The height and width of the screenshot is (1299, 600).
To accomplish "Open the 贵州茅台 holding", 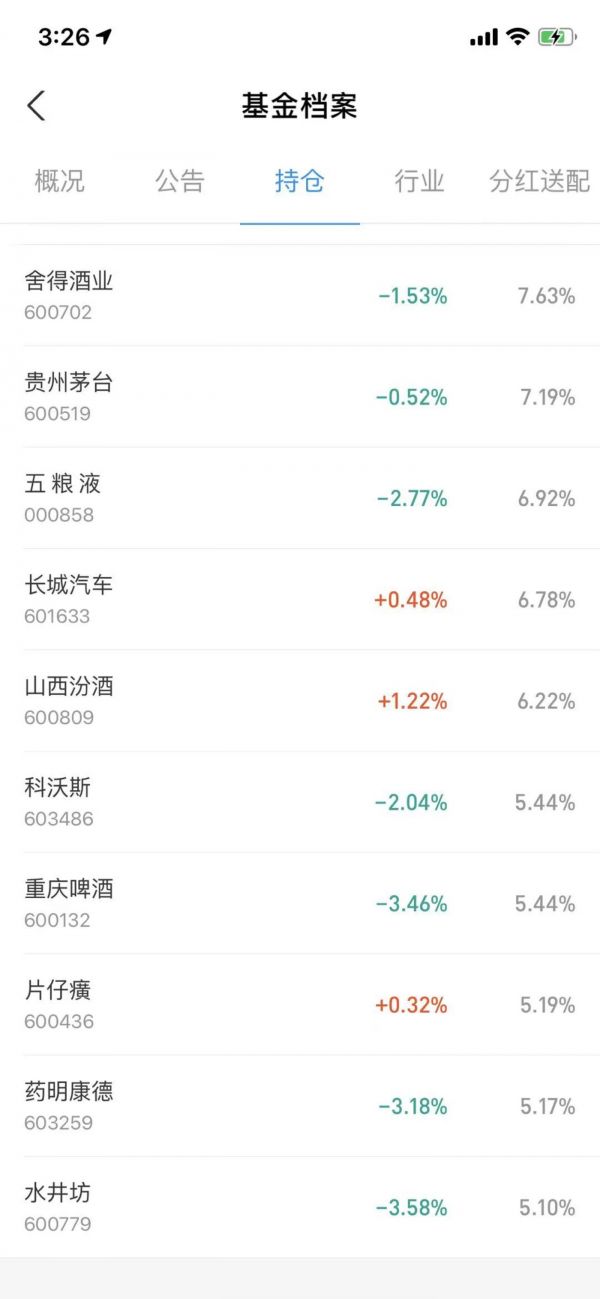I will pos(300,397).
